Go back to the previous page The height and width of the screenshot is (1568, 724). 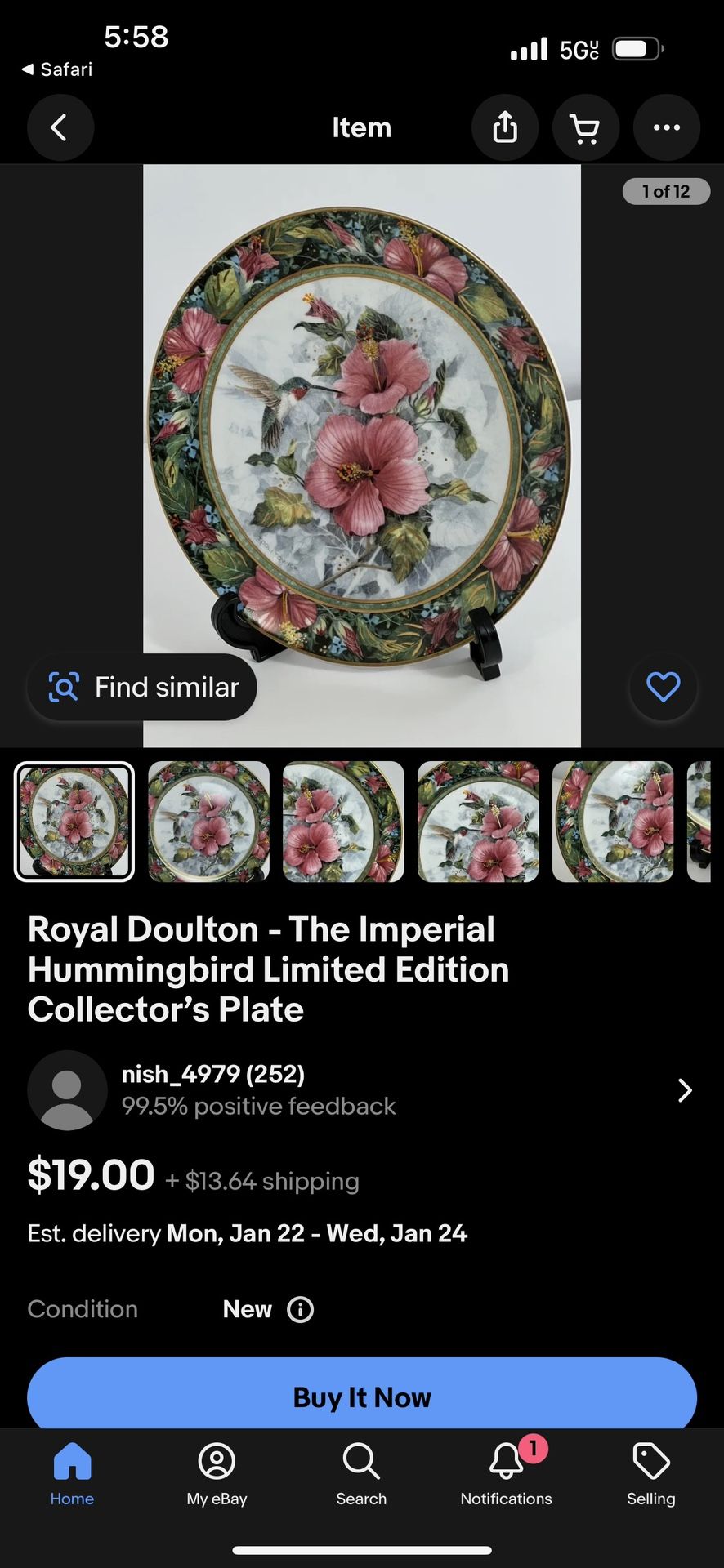pos(60,127)
